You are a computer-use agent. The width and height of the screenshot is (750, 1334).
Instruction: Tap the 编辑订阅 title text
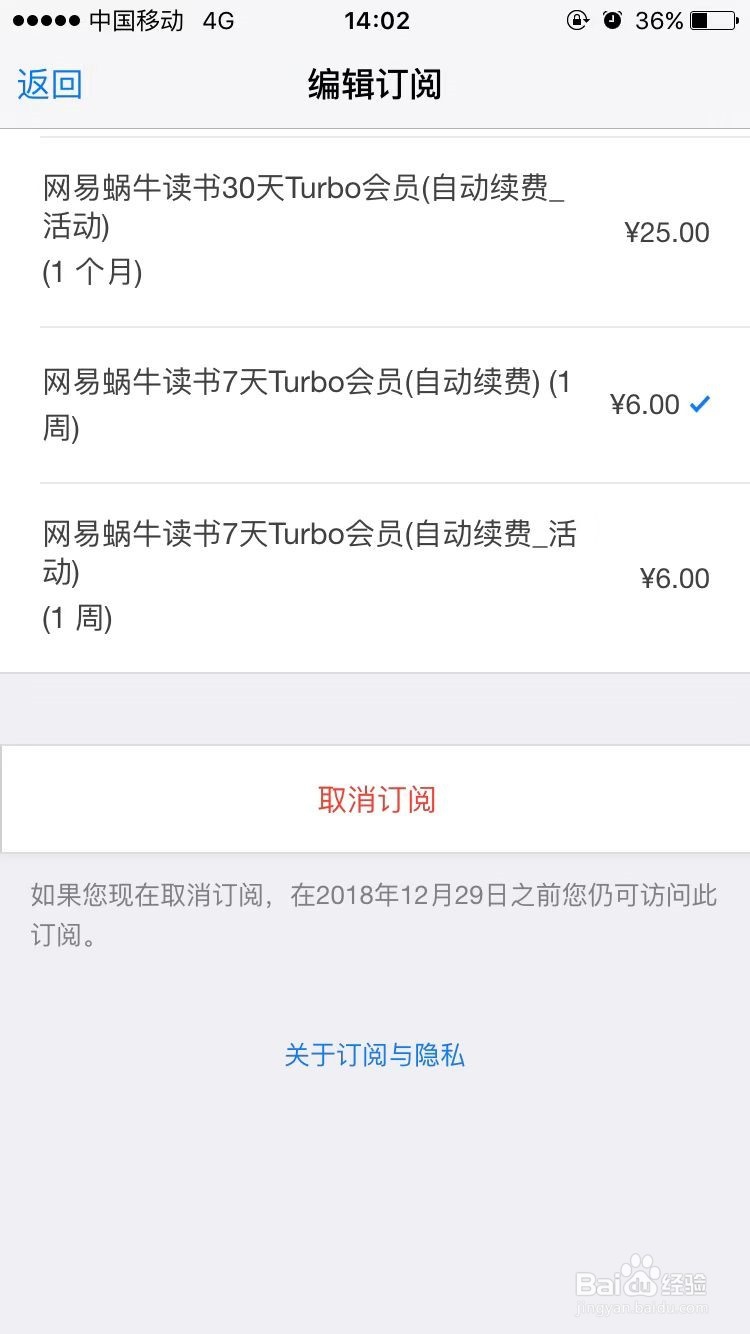click(x=375, y=85)
